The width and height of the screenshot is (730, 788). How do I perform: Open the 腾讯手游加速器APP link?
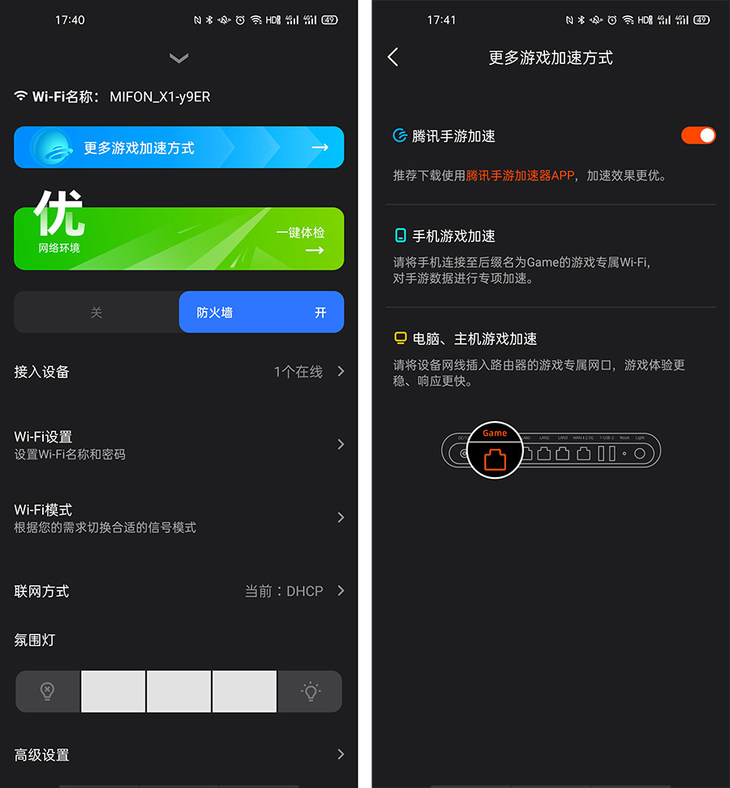pos(520,175)
